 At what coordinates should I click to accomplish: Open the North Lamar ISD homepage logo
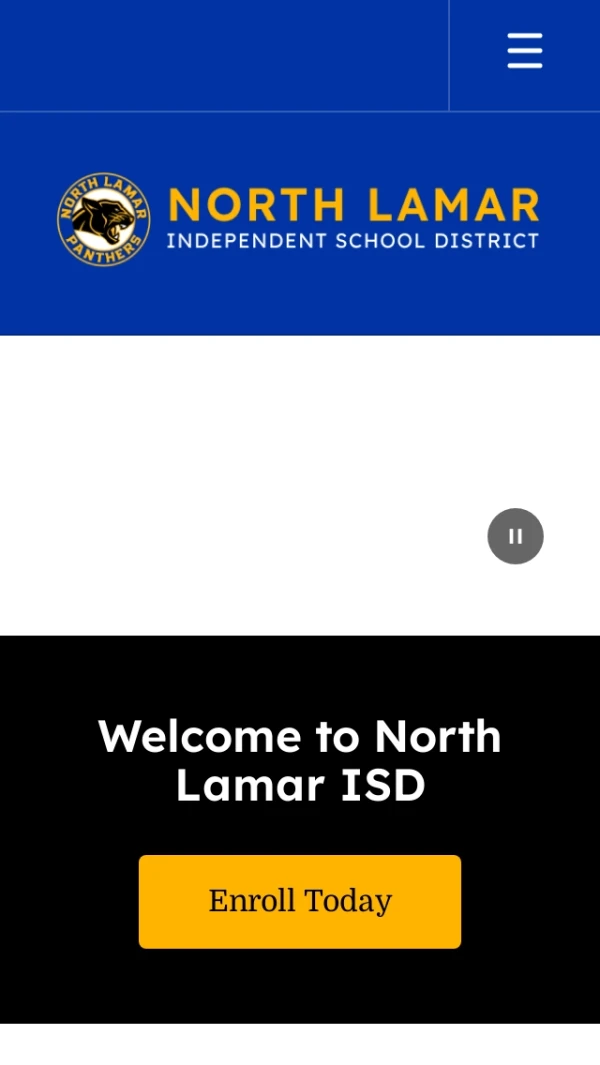[298, 219]
